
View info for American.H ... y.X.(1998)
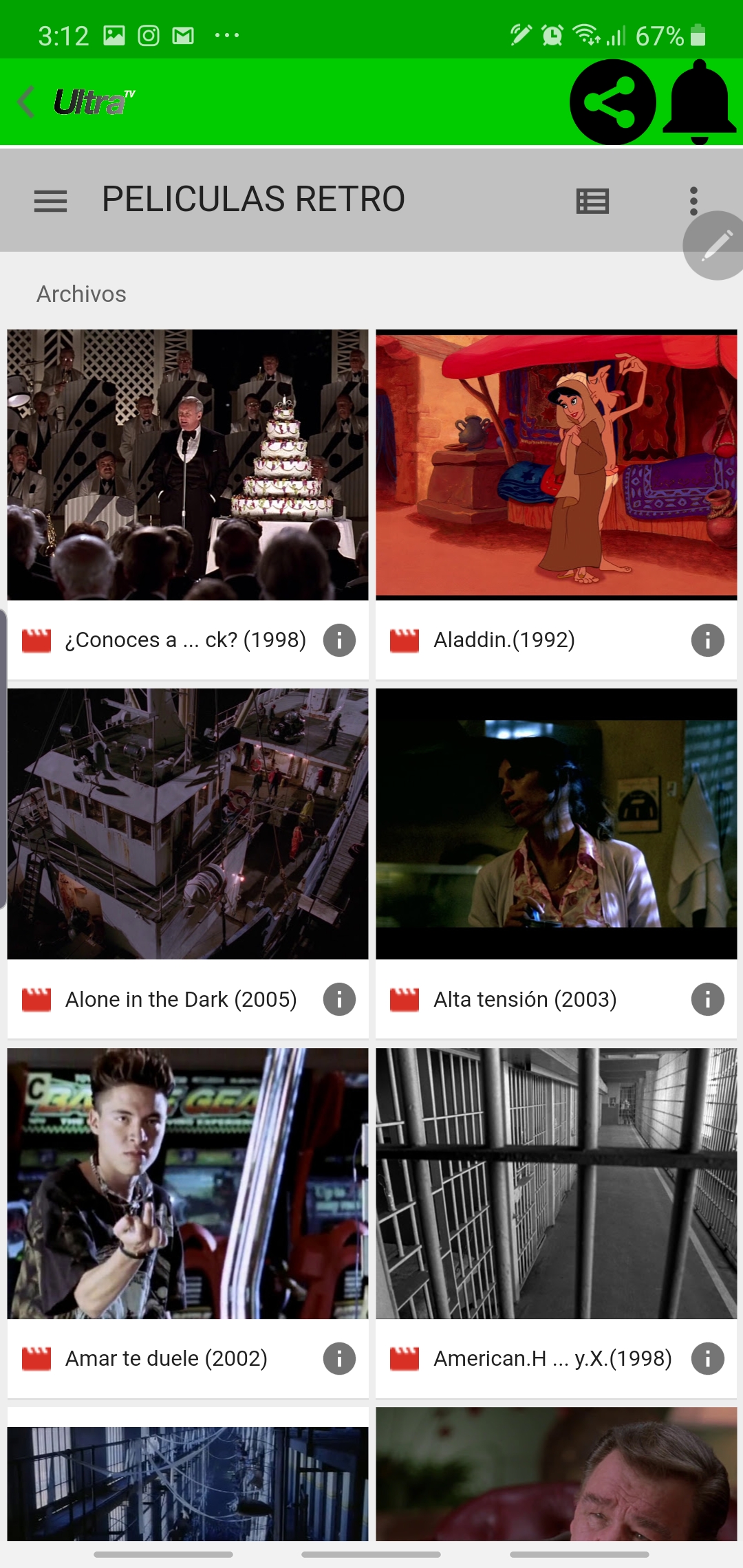(707, 1358)
